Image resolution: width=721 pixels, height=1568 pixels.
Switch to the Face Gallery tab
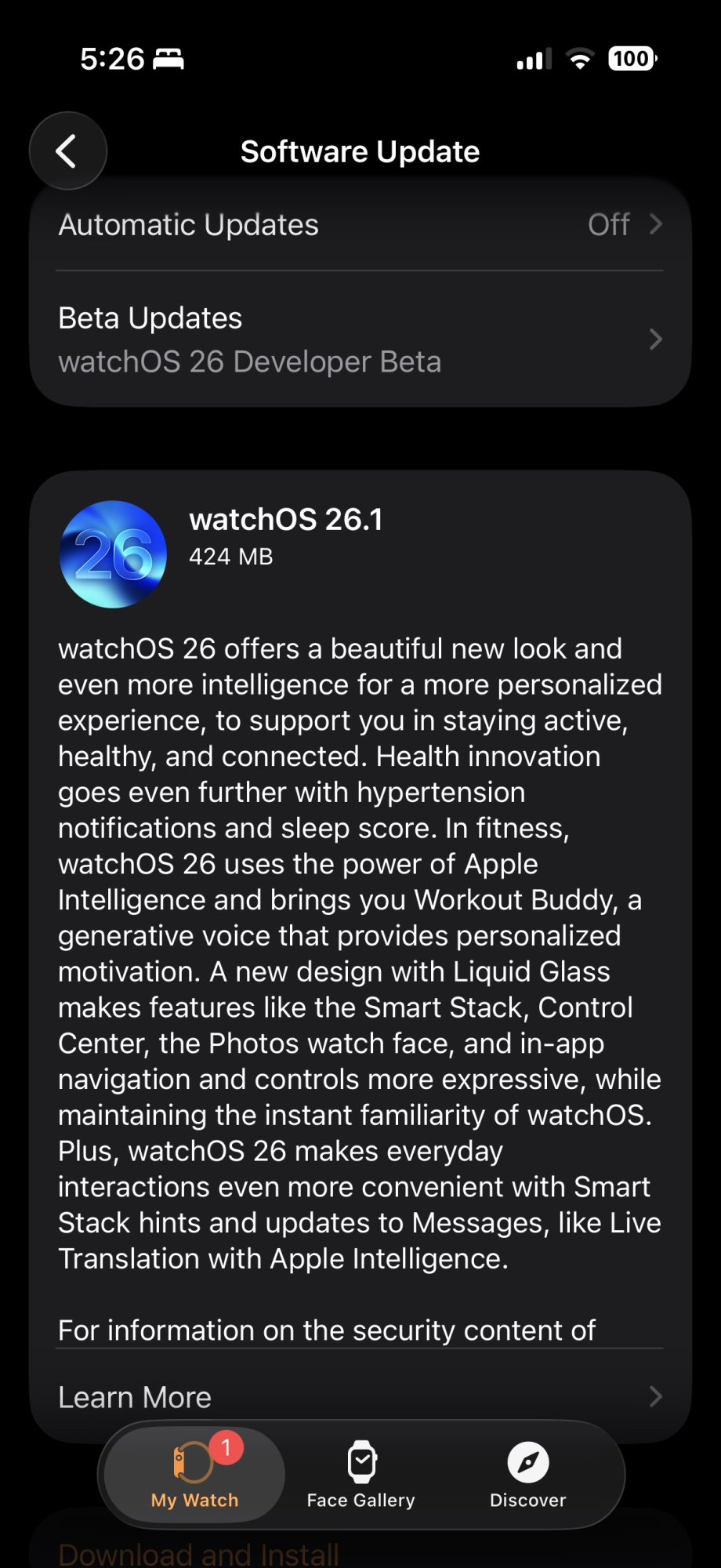pos(361,1474)
